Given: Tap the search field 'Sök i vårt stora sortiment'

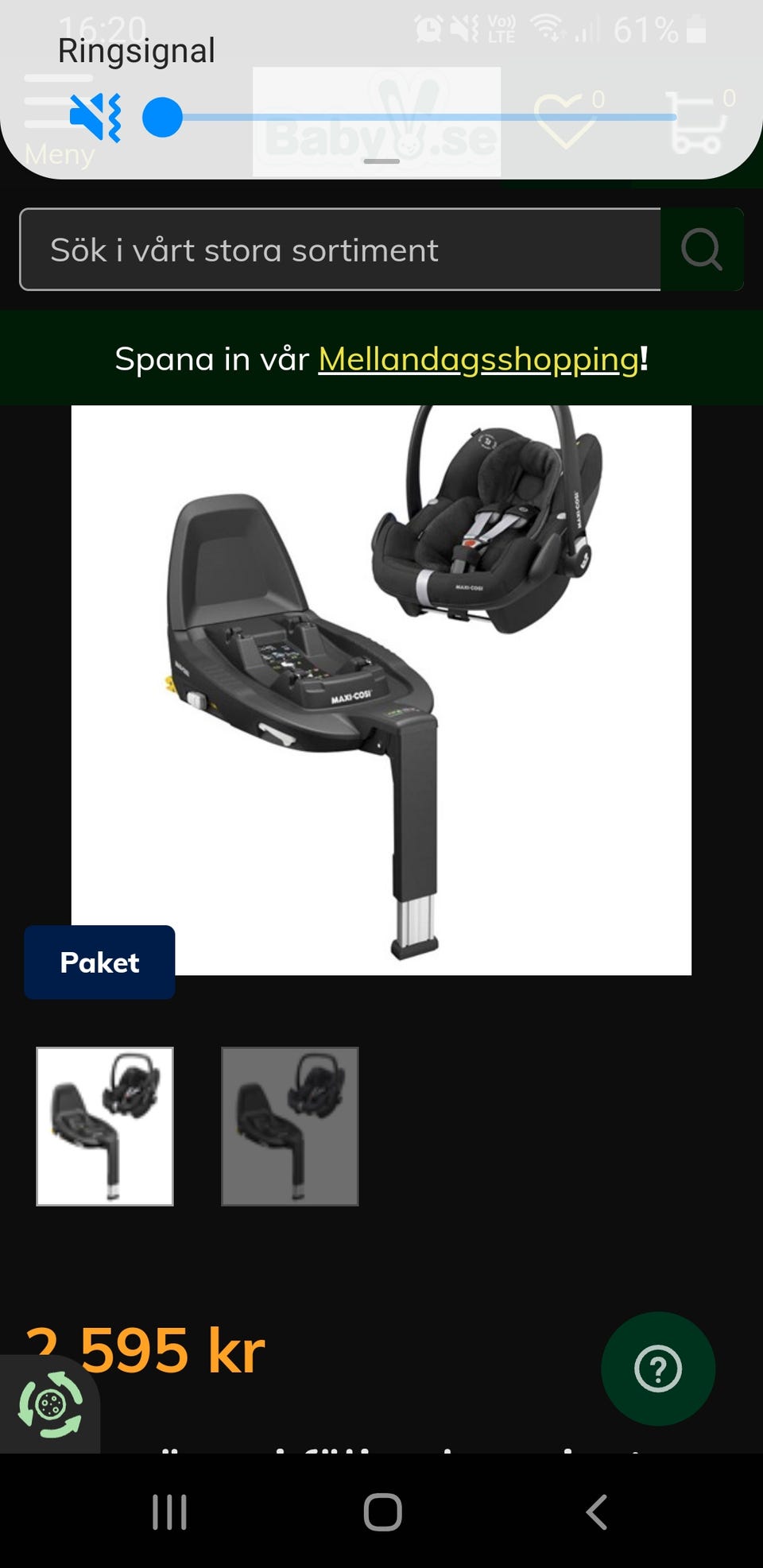Looking at the screenshot, I should tap(340, 250).
